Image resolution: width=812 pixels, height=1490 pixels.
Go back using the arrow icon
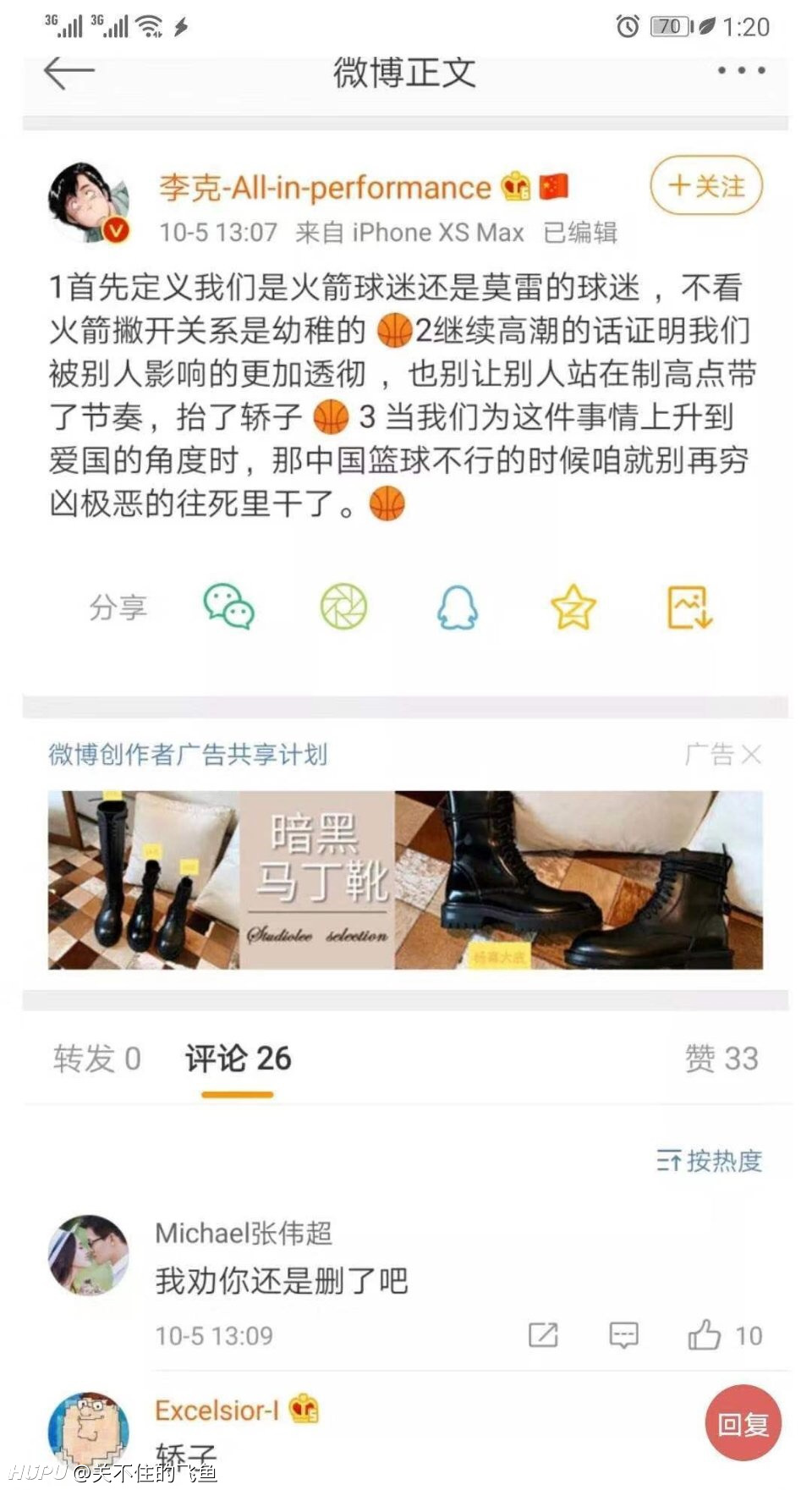69,73
